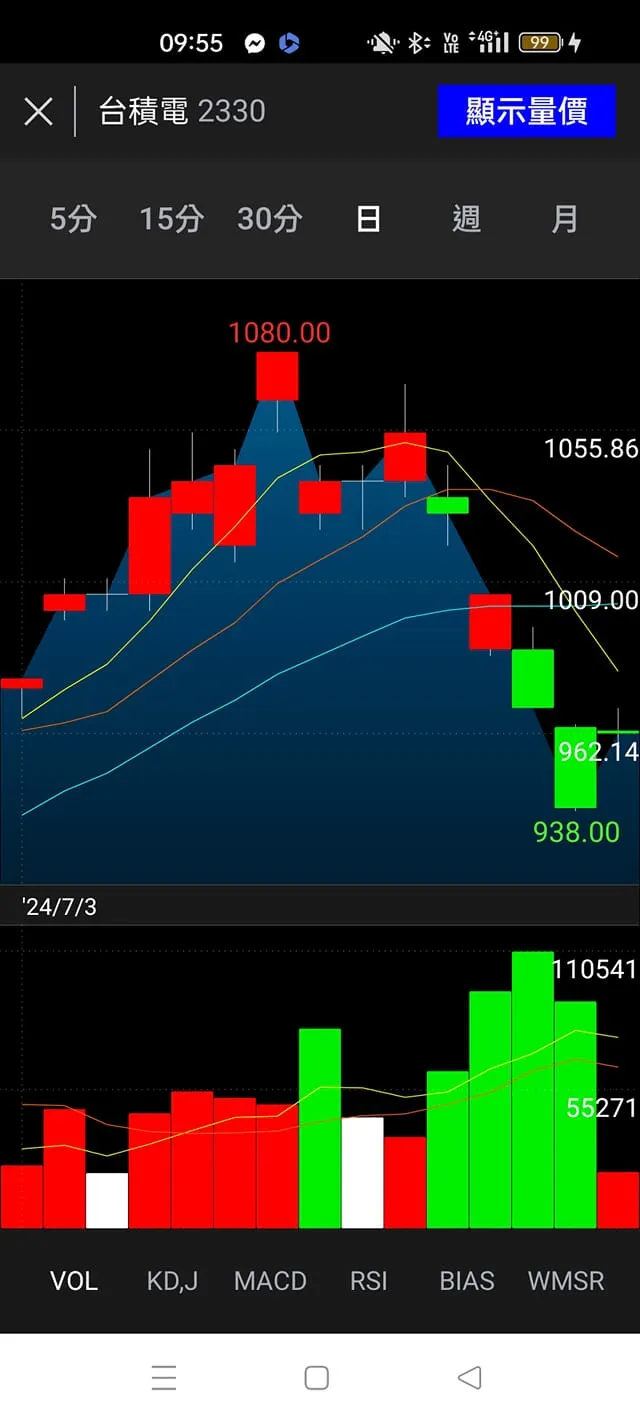This screenshot has width=640, height=1422.
Task: Open the 月 monthly chart
Action: coord(565,218)
